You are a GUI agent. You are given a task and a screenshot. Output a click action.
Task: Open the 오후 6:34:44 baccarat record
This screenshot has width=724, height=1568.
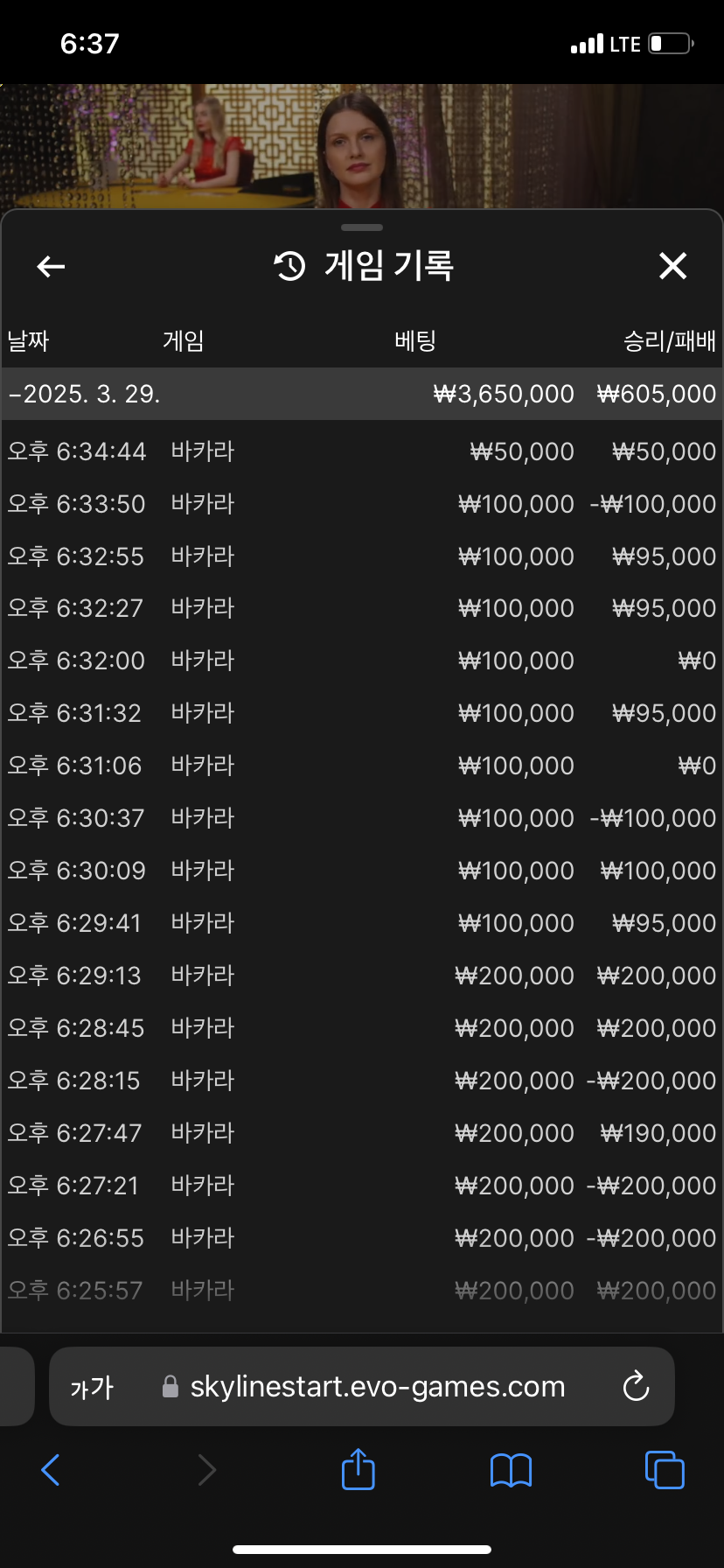click(x=361, y=451)
